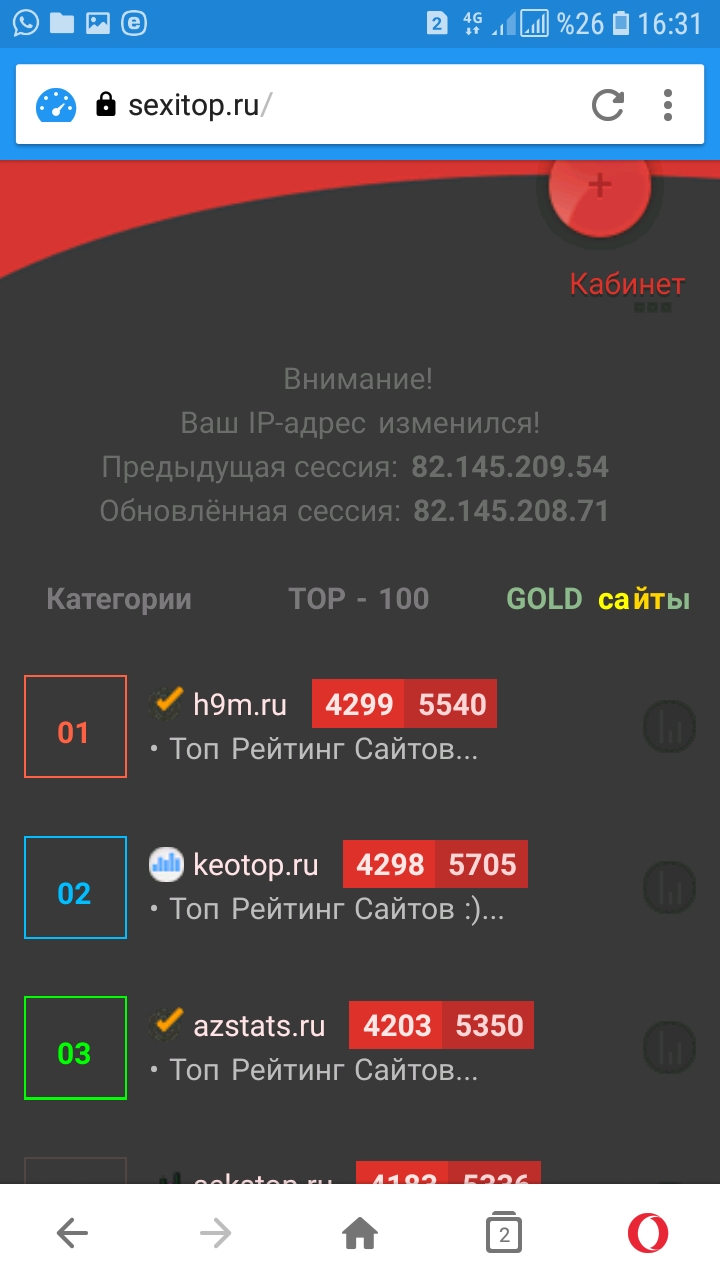Go back in the browser
This screenshot has width=720, height=1280.
click(72, 1234)
